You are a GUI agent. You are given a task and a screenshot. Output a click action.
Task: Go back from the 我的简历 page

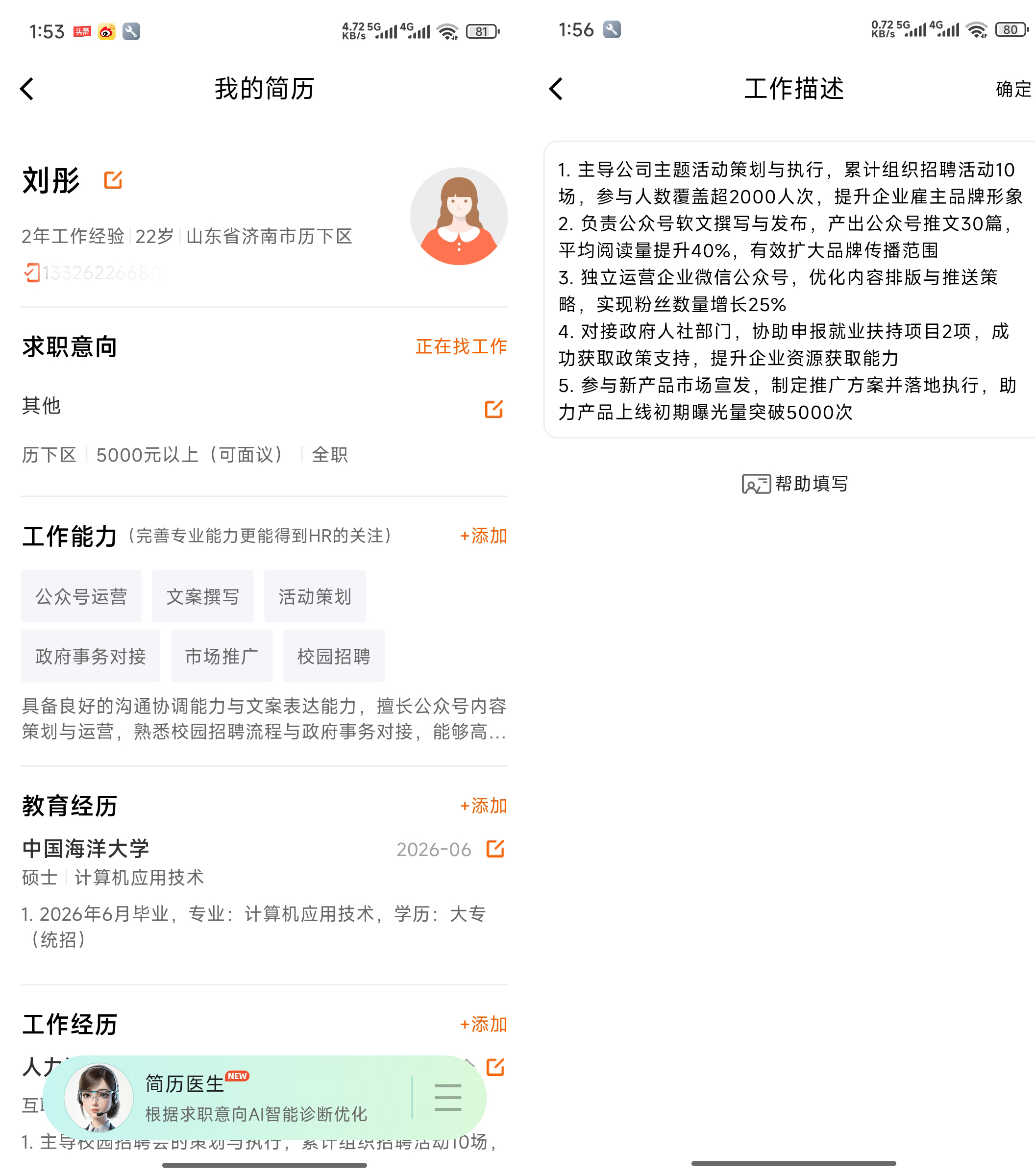27,89
